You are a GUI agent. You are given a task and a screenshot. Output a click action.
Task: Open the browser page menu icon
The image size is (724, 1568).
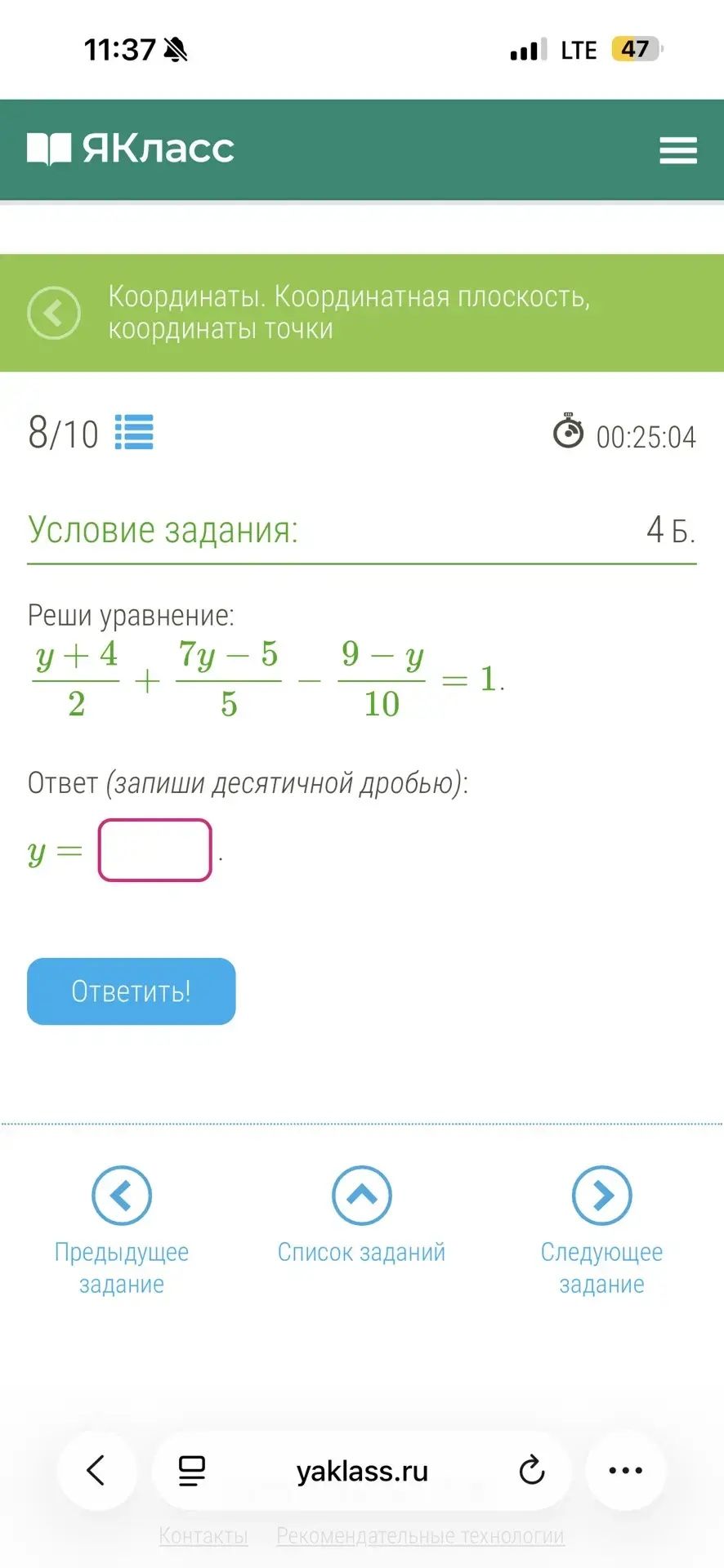[x=192, y=1470]
